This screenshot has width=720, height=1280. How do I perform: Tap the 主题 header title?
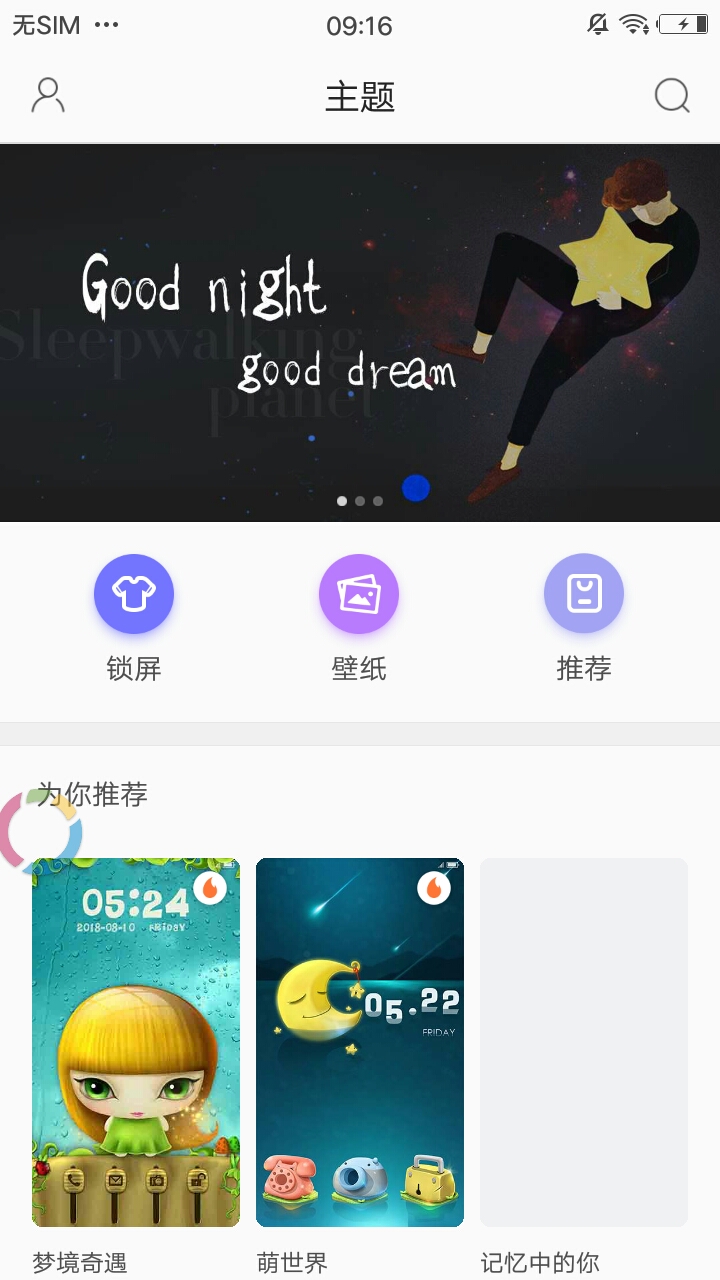360,95
